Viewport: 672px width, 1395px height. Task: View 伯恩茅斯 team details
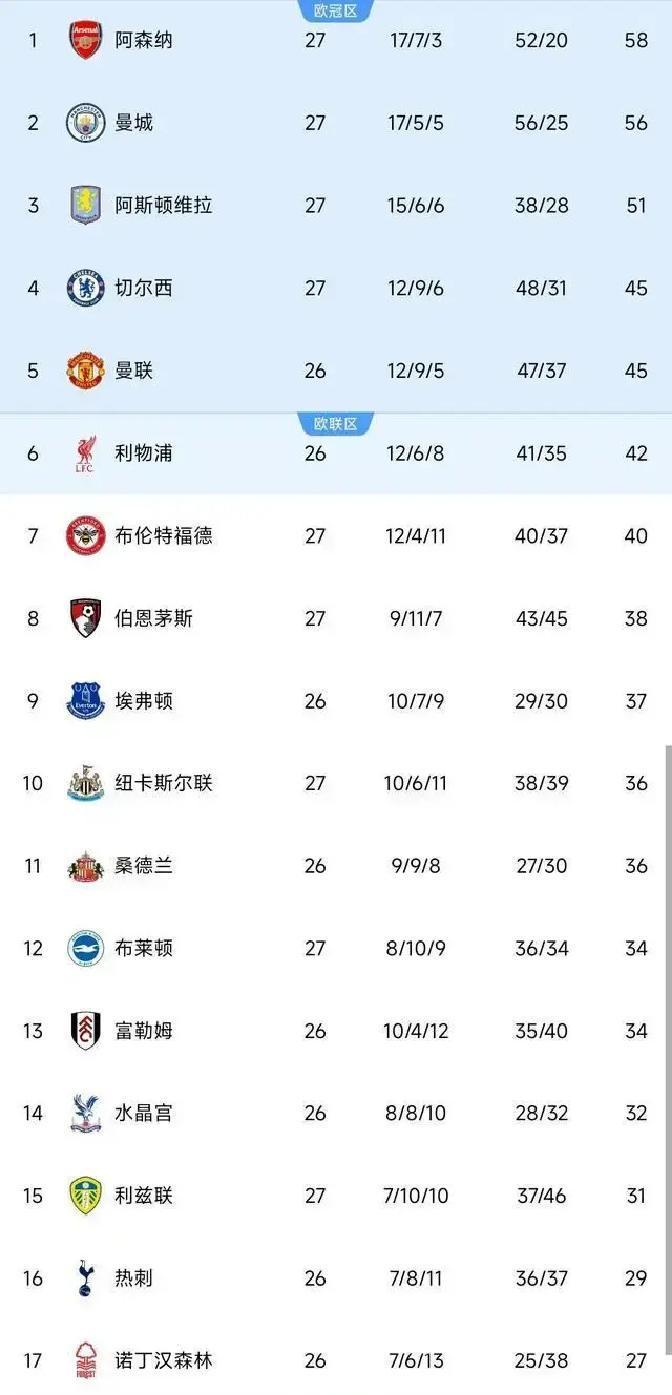[x=153, y=619]
